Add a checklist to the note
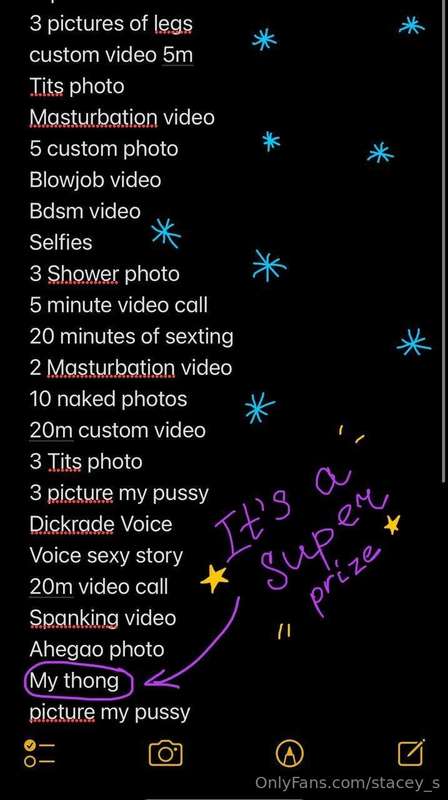 pyautogui.click(x=39, y=753)
